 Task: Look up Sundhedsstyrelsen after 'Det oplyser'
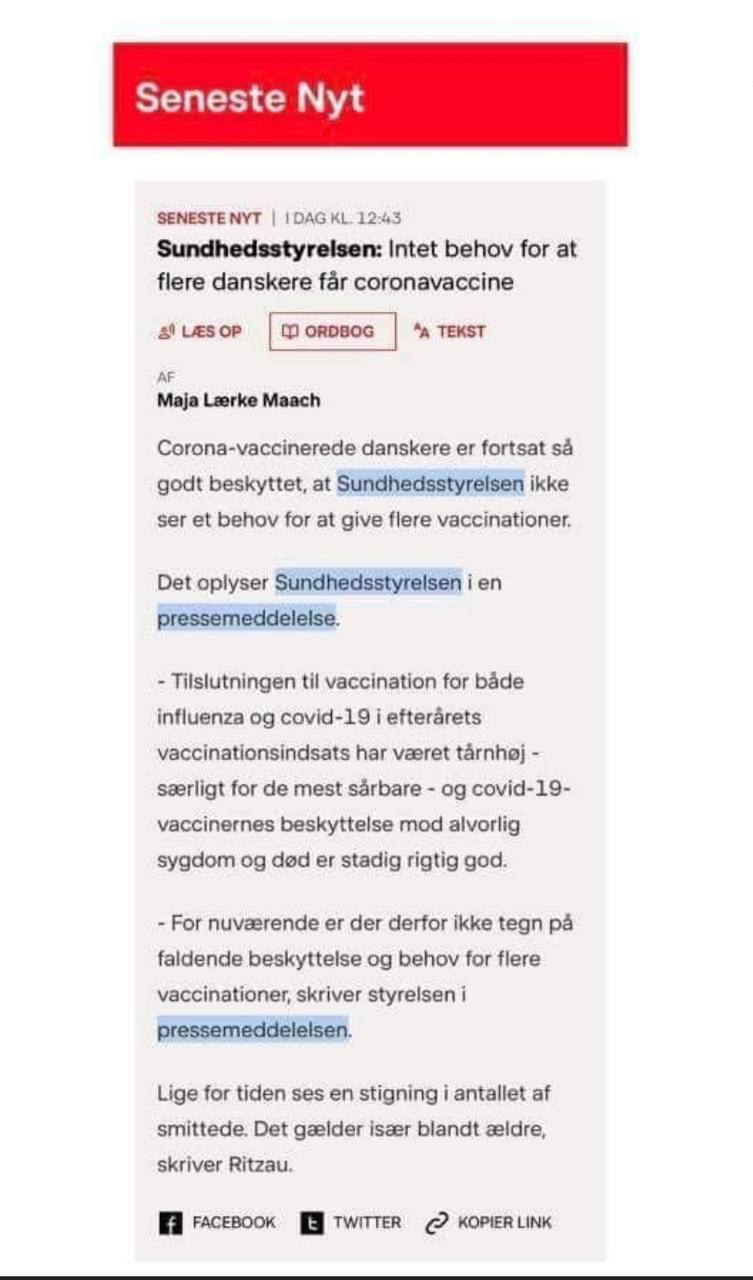point(368,583)
